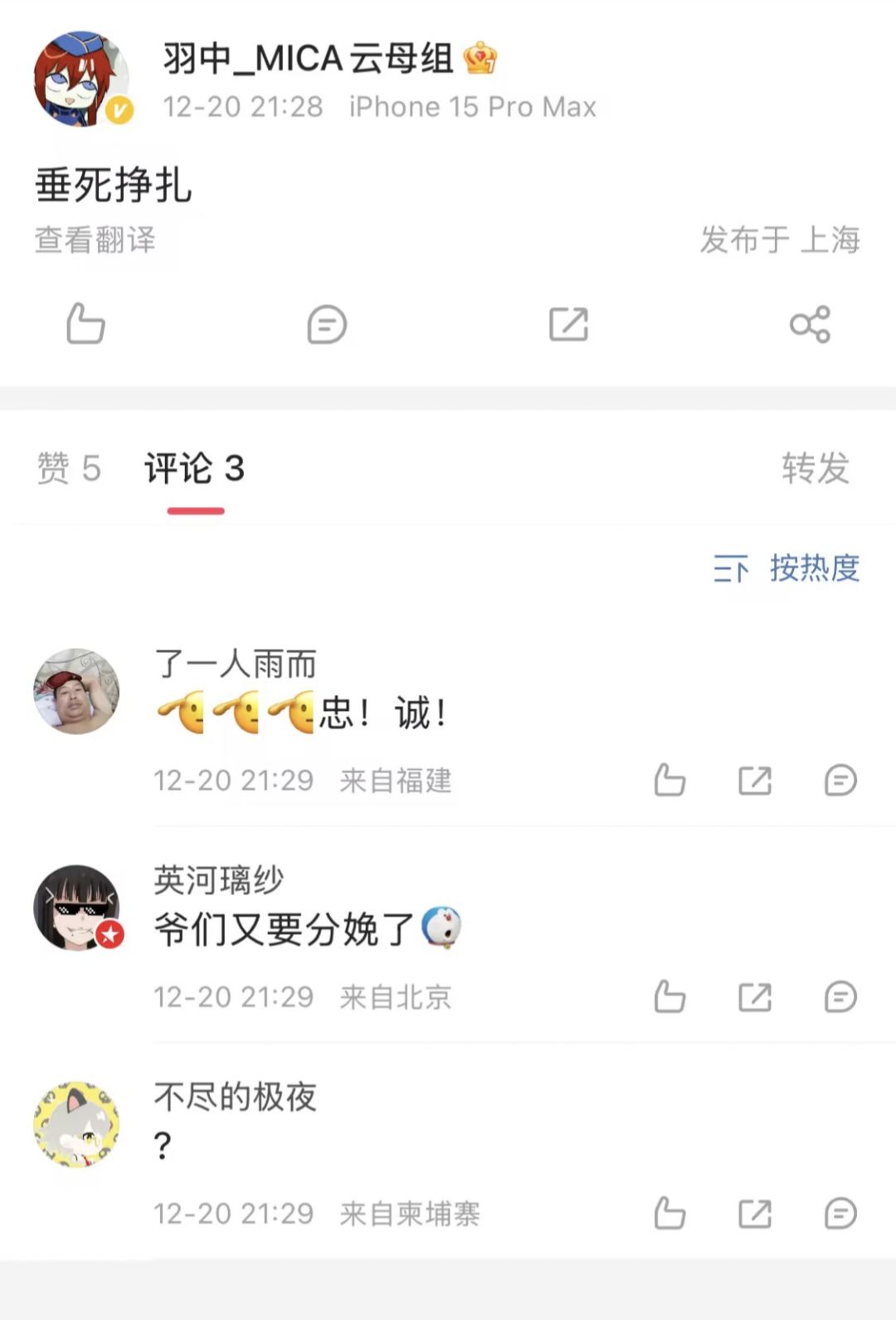Viewport: 896px width, 1320px height.
Task: Open the 转发 tab
Action: tap(815, 470)
